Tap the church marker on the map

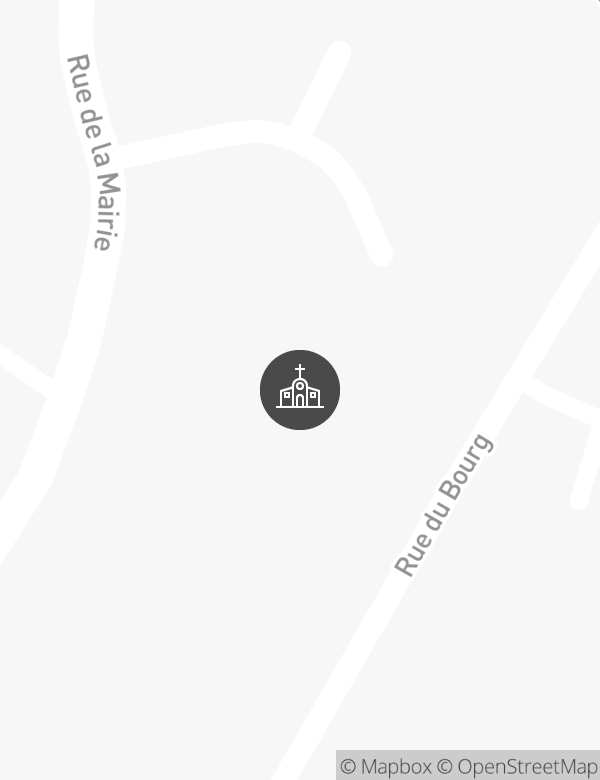click(300, 390)
